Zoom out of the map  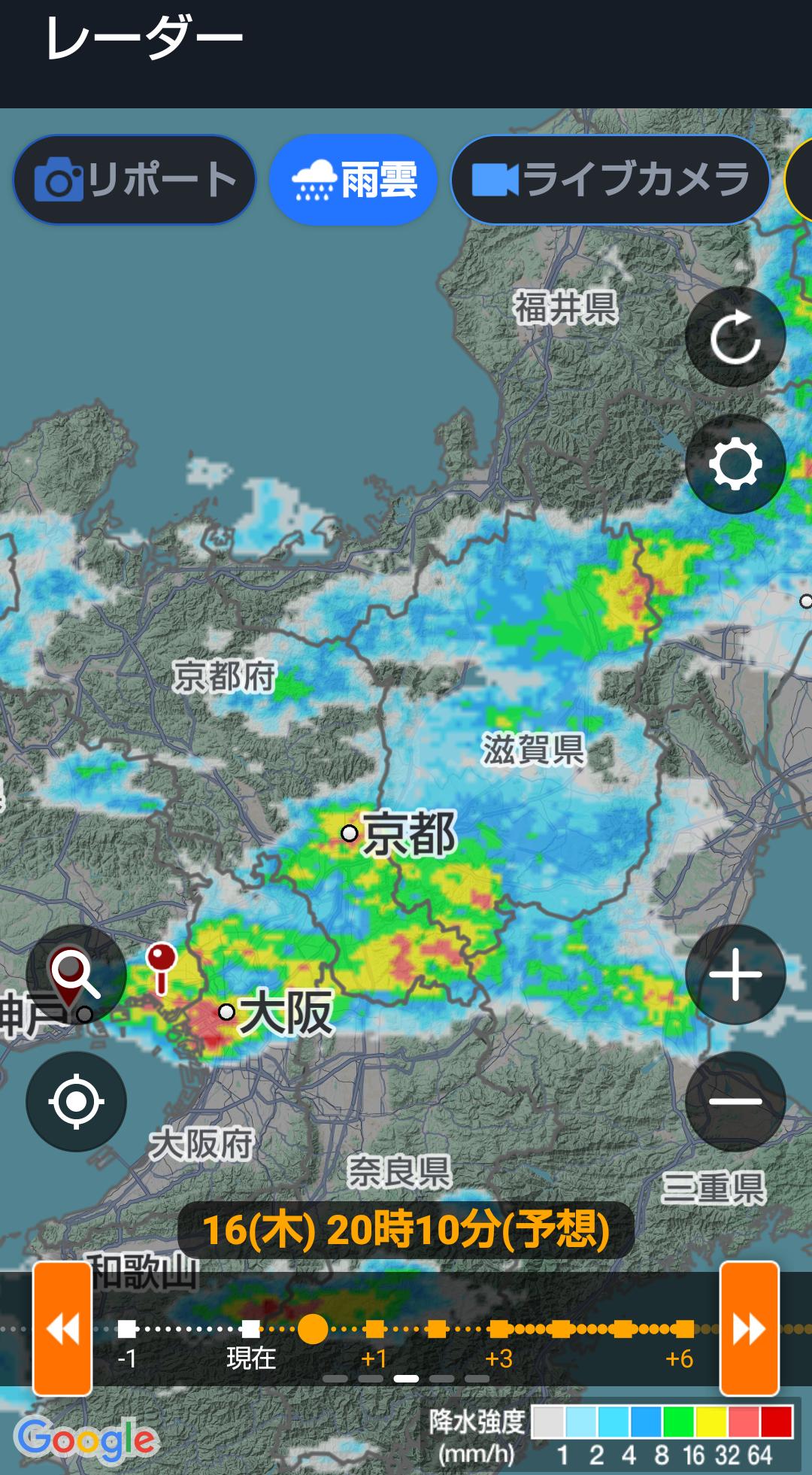[x=735, y=1101]
